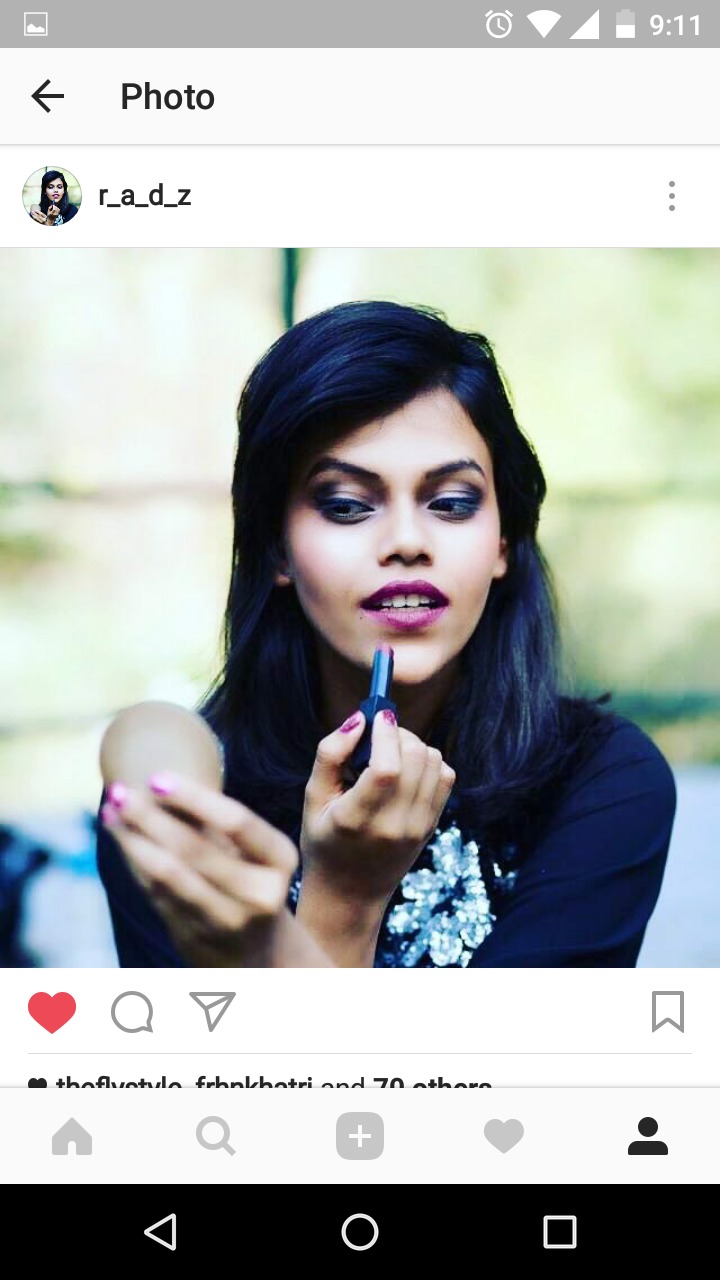Open r_a_d_z profile avatar
The width and height of the screenshot is (720, 1280).
point(51,196)
